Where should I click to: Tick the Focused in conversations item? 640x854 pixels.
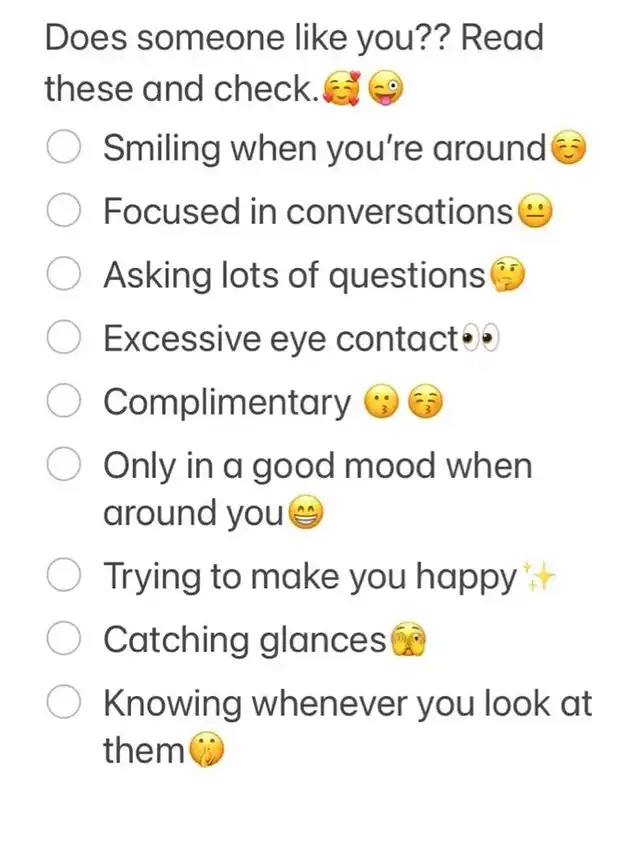[64, 212]
